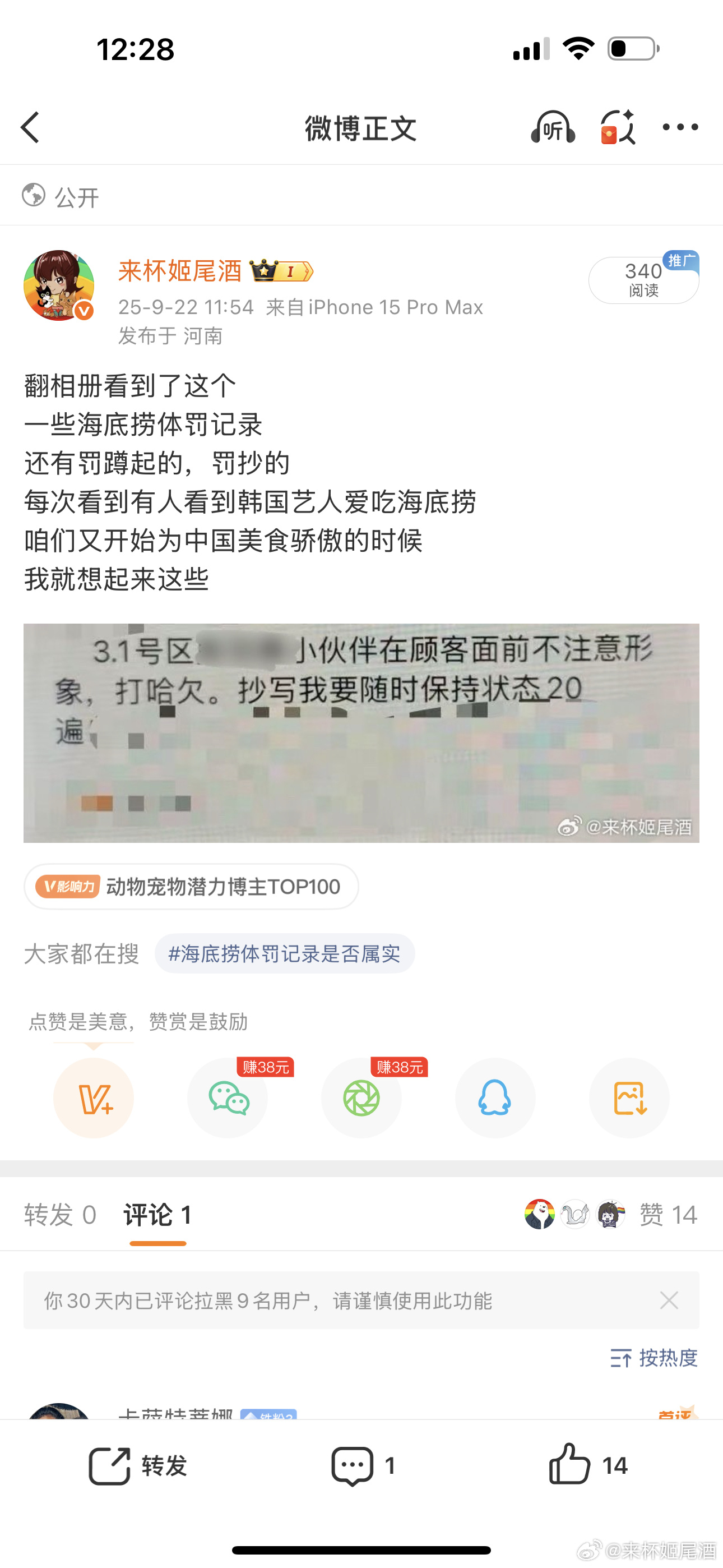The height and width of the screenshot is (1568, 723).
Task: Like the post in bottom bar
Action: click(x=587, y=1465)
